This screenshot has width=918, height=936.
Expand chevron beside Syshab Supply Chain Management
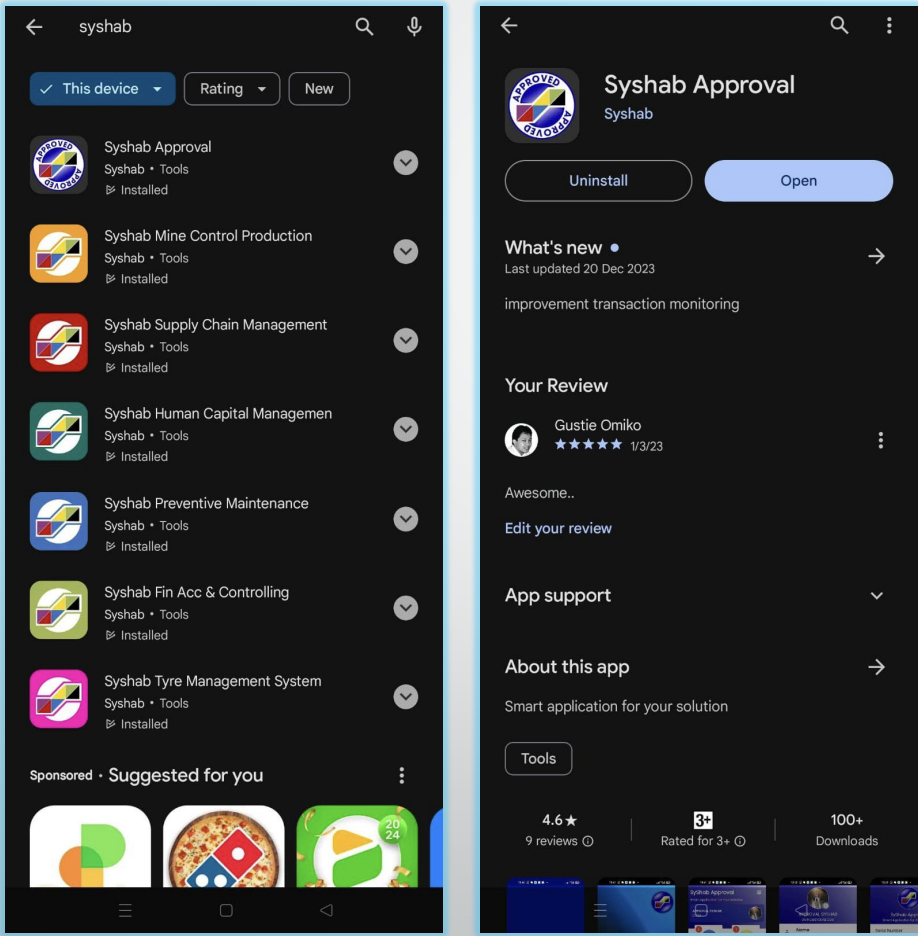point(406,340)
